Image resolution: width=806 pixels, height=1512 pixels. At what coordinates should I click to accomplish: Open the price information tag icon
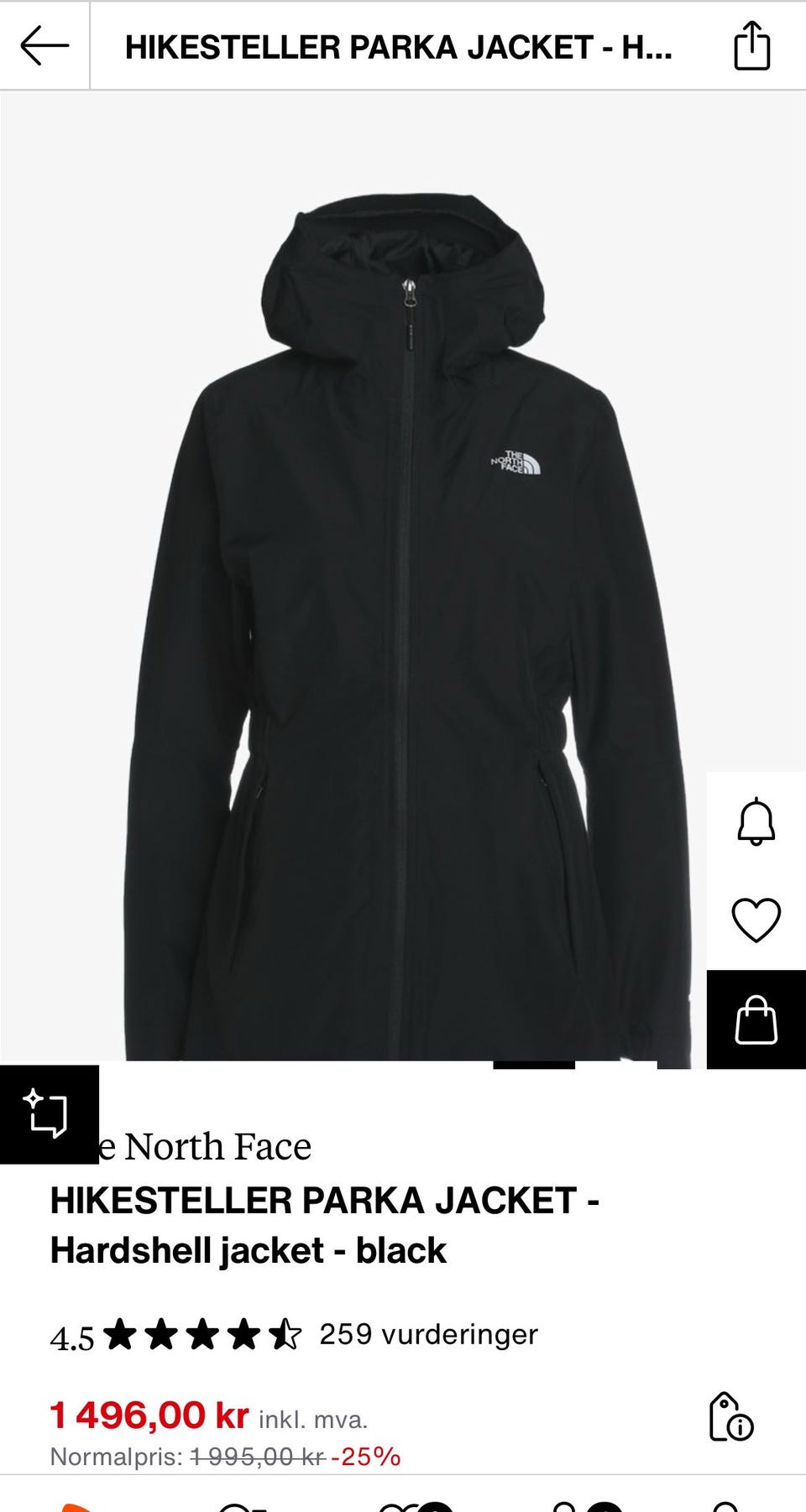click(730, 1417)
